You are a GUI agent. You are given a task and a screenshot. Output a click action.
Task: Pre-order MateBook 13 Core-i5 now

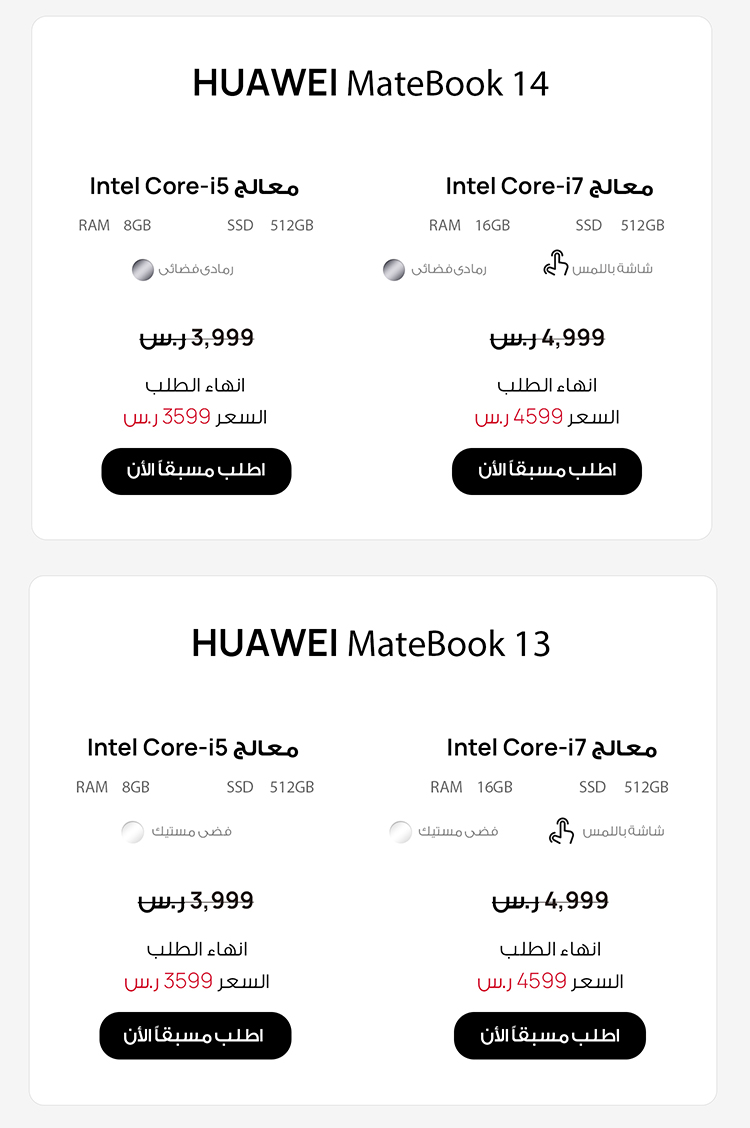[195, 1035]
